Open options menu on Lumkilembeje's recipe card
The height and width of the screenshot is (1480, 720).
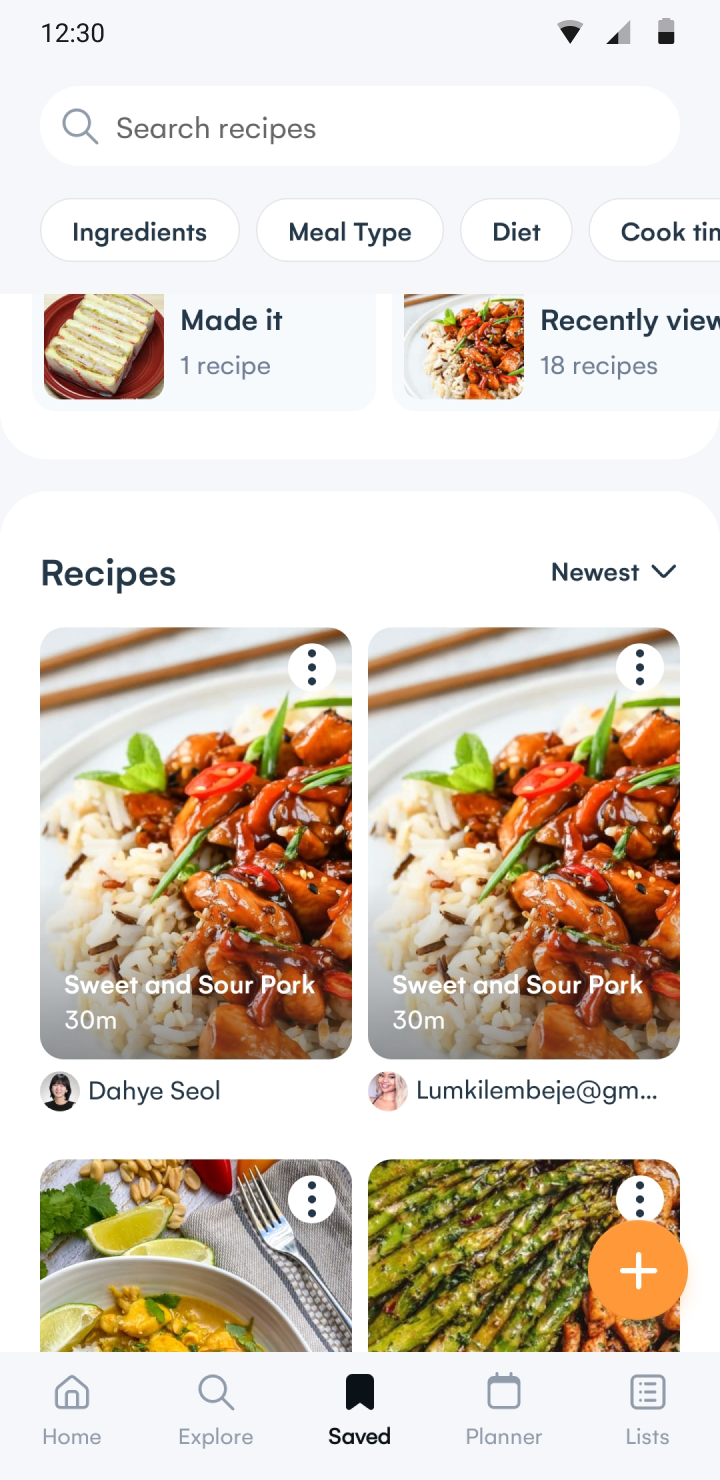coord(640,666)
